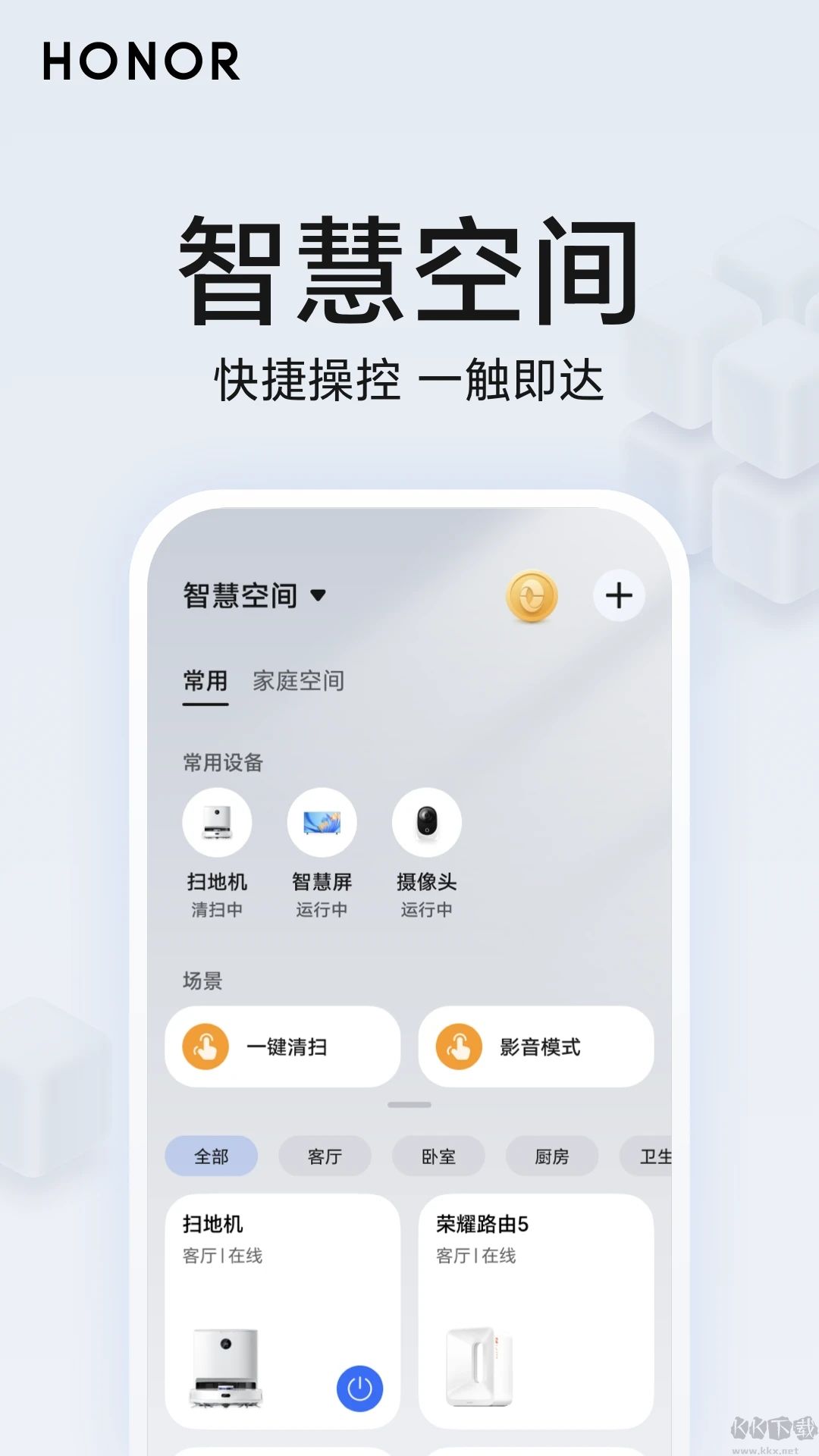Select the 常用 tab
819x1456 pixels.
206,681
